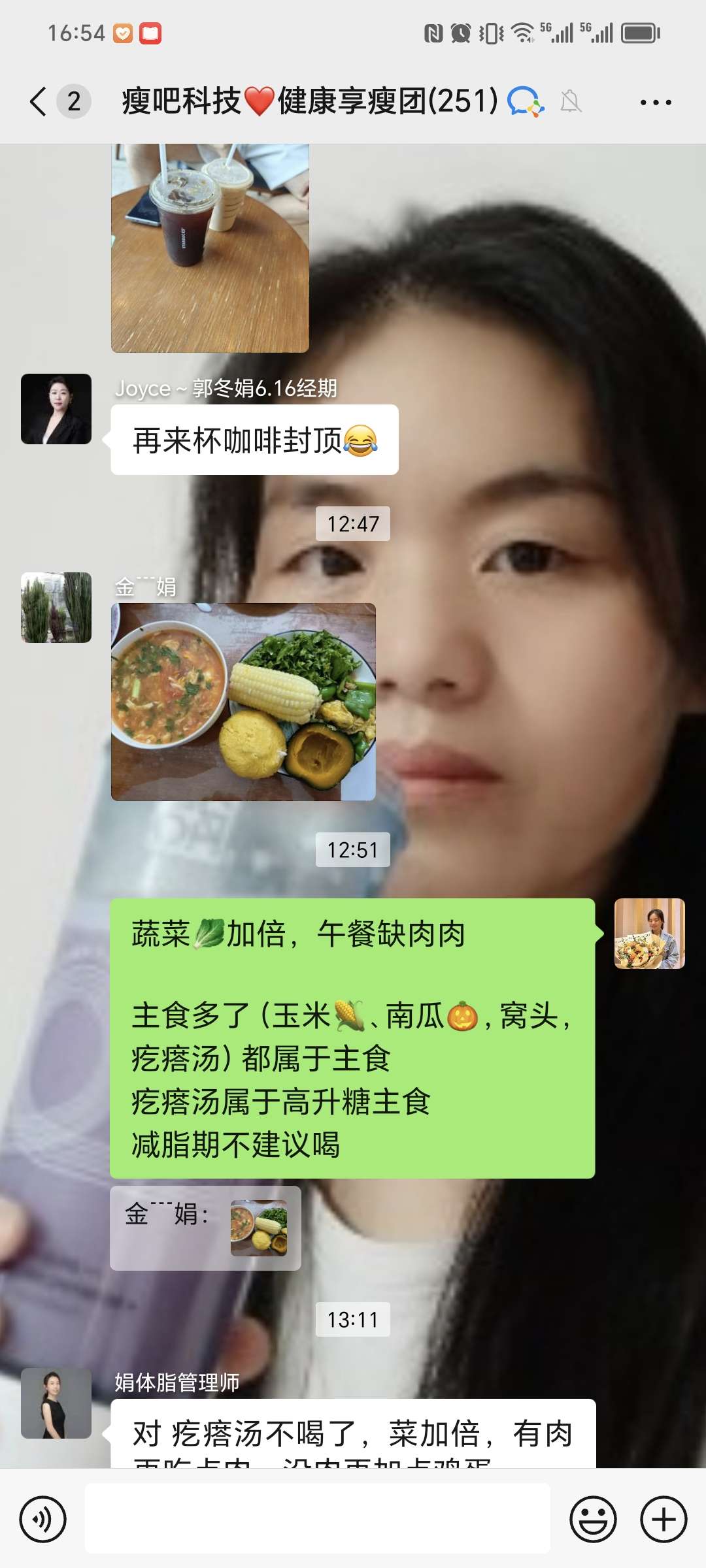This screenshot has width=706, height=1568.
Task: View the coffee cups photo
Action: tap(210, 248)
